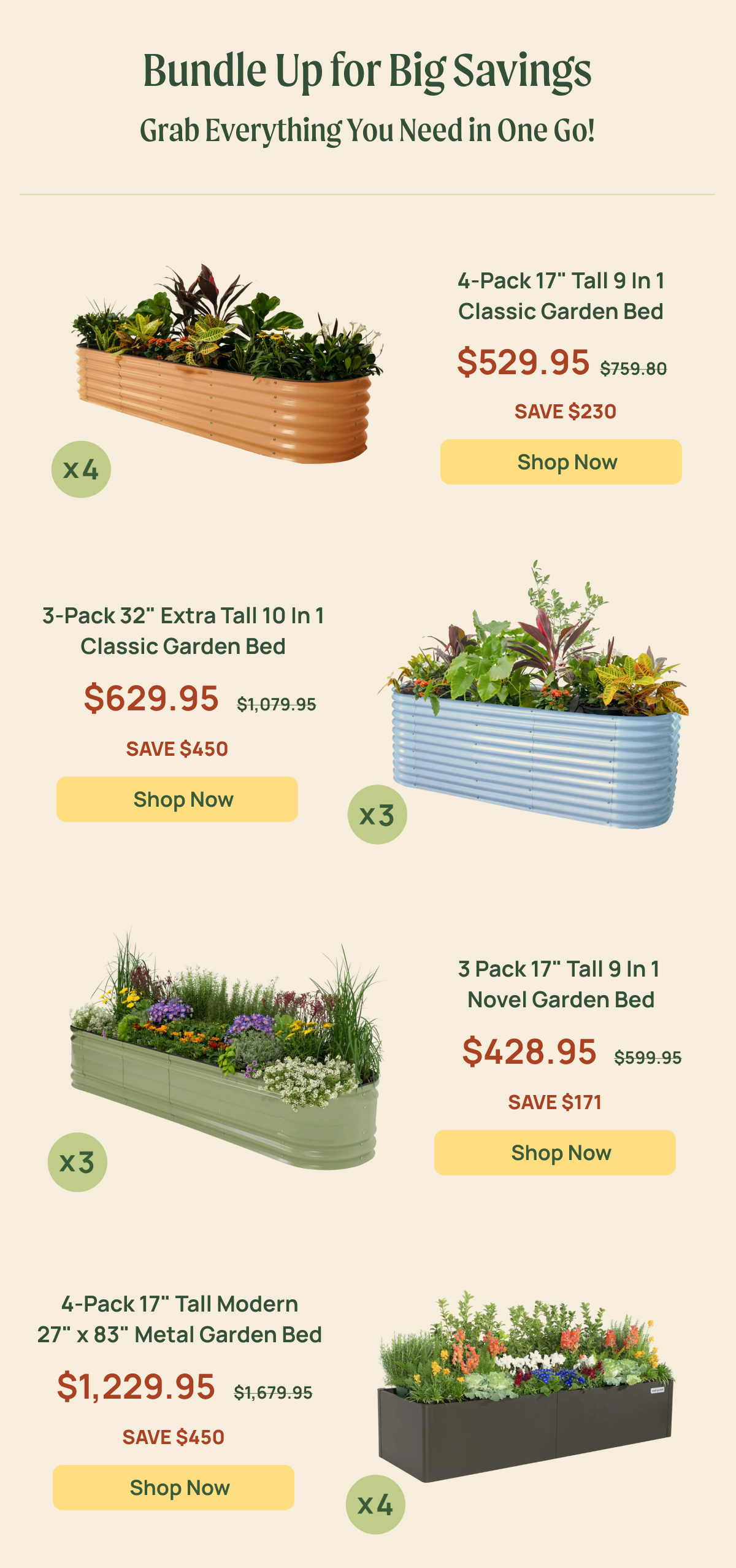Shop the 4-Pack 17" 9 In 1 Classic bed

[561, 462]
